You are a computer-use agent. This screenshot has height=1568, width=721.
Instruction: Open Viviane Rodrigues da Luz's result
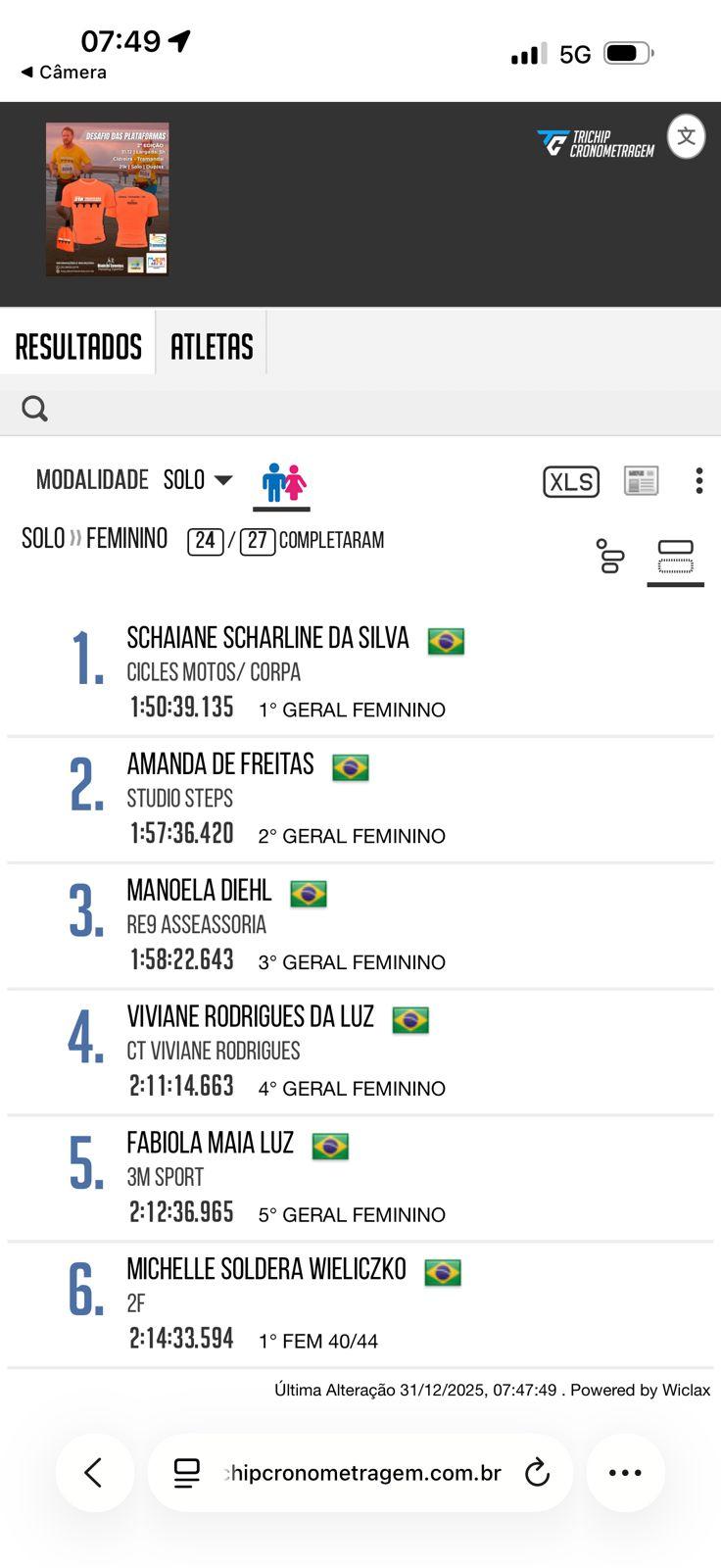(250, 1017)
